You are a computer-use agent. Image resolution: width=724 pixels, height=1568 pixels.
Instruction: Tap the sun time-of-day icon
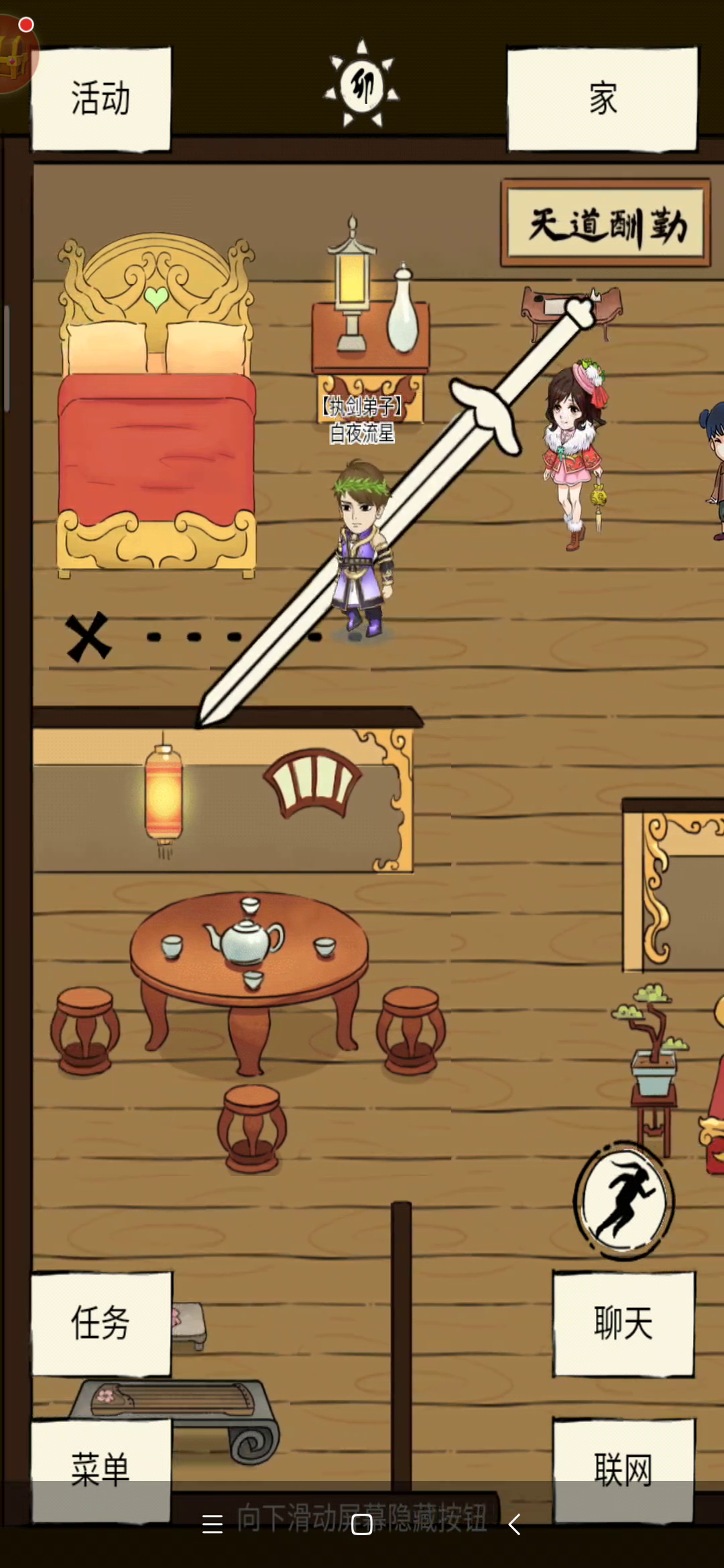(362, 84)
